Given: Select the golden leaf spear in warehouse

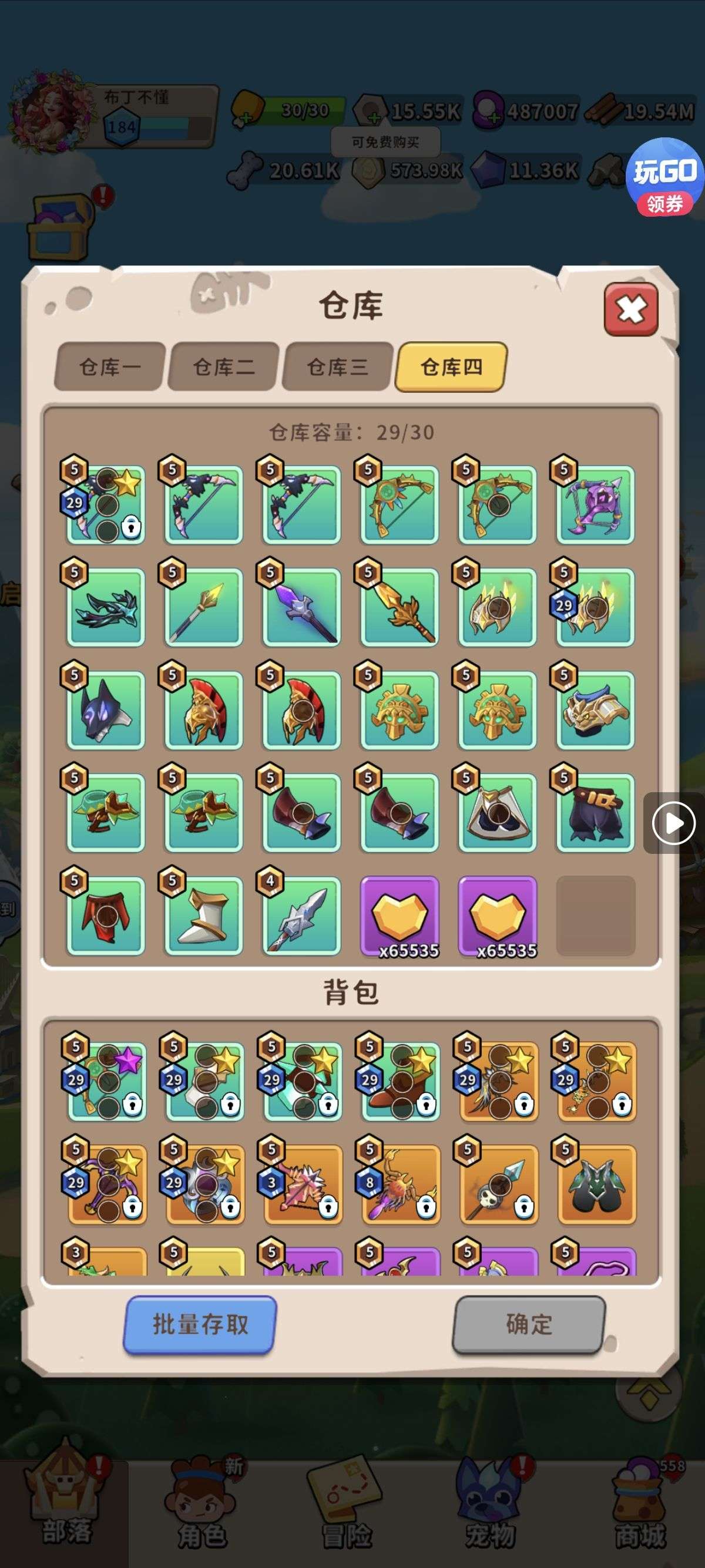Looking at the screenshot, I should (x=399, y=607).
